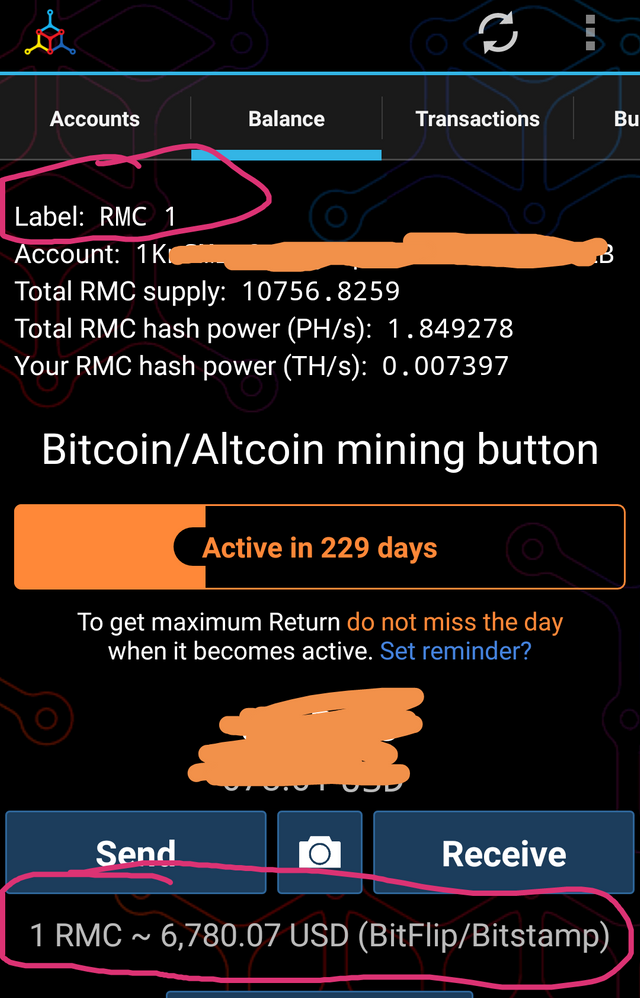The height and width of the screenshot is (998, 640).
Task: Open the camera QR scanner
Action: pos(320,853)
